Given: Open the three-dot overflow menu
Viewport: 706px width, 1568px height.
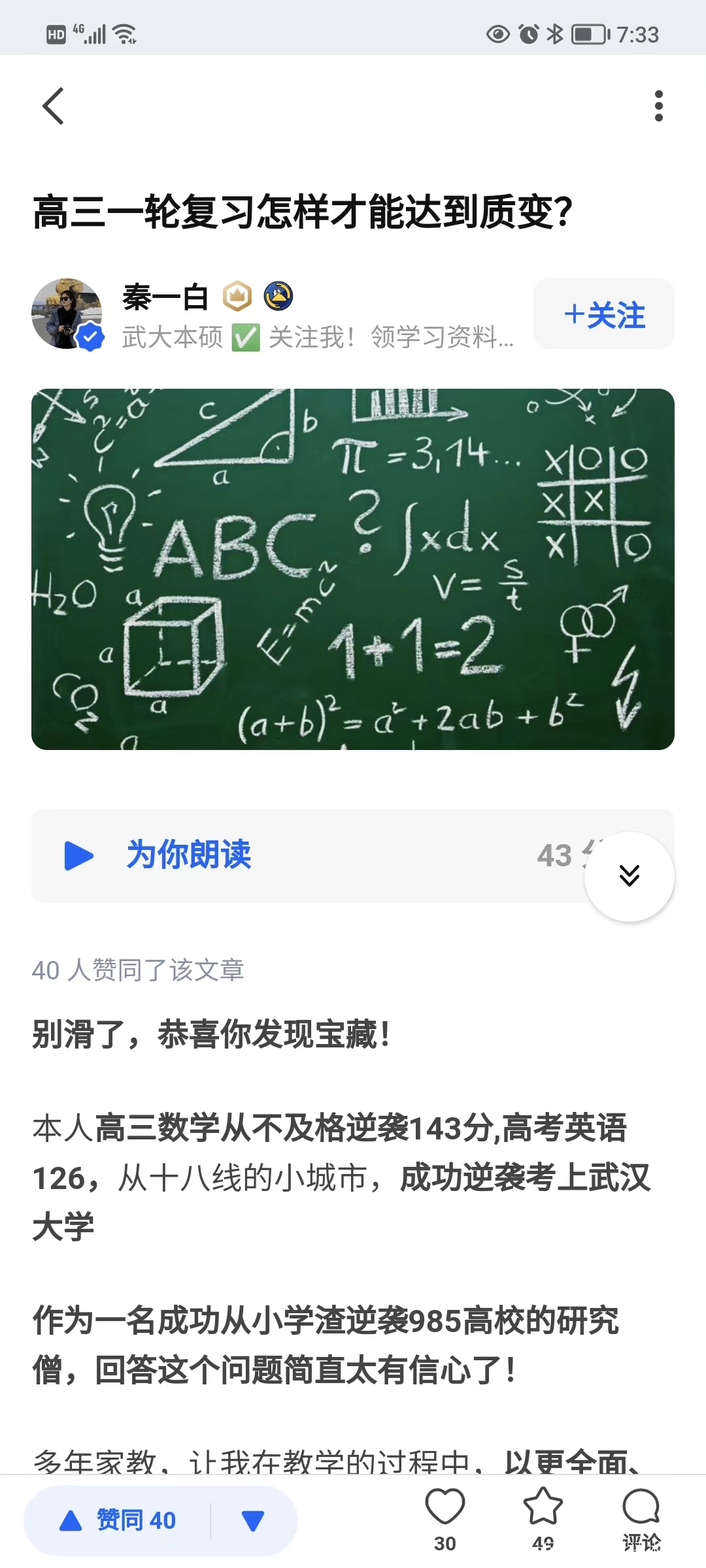Looking at the screenshot, I should (658, 106).
